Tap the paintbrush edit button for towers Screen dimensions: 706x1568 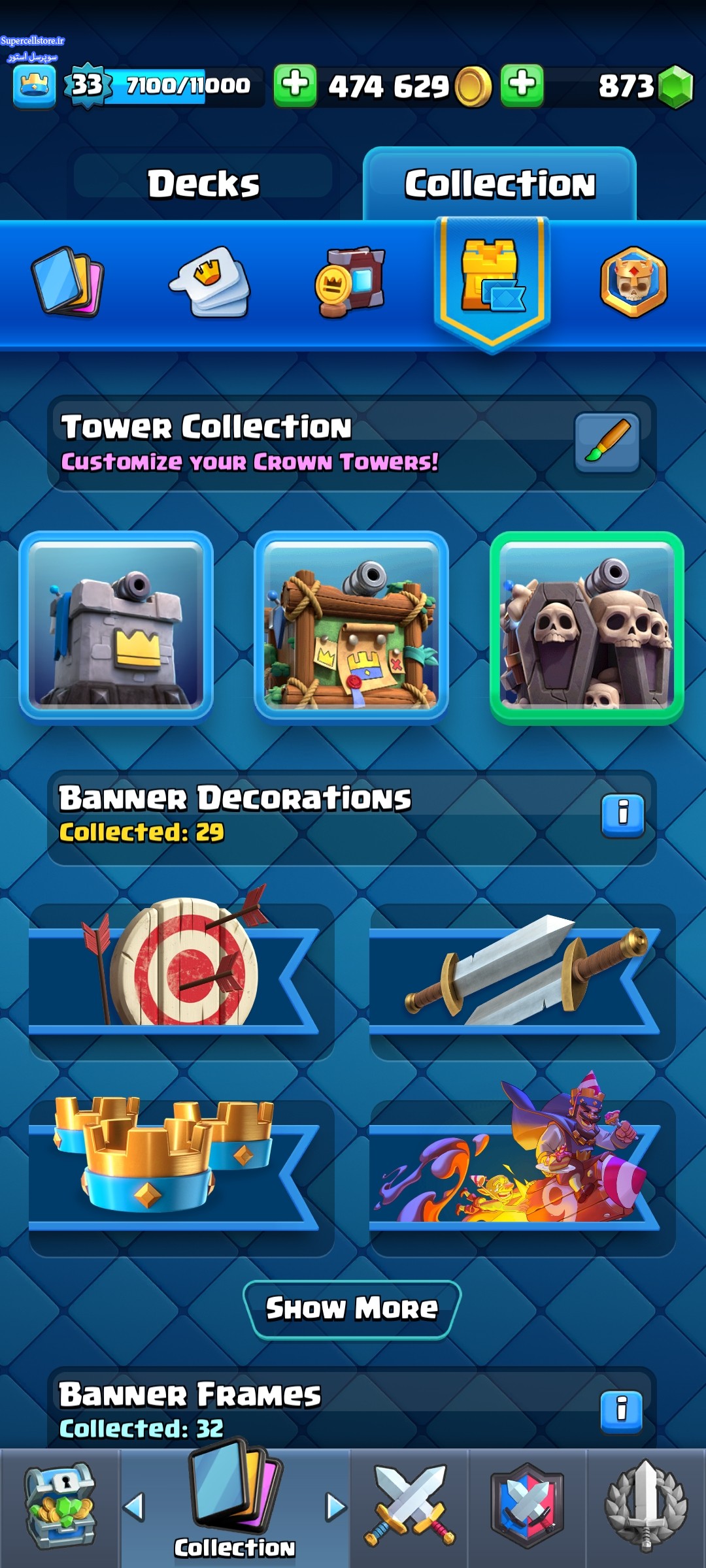pos(607,442)
